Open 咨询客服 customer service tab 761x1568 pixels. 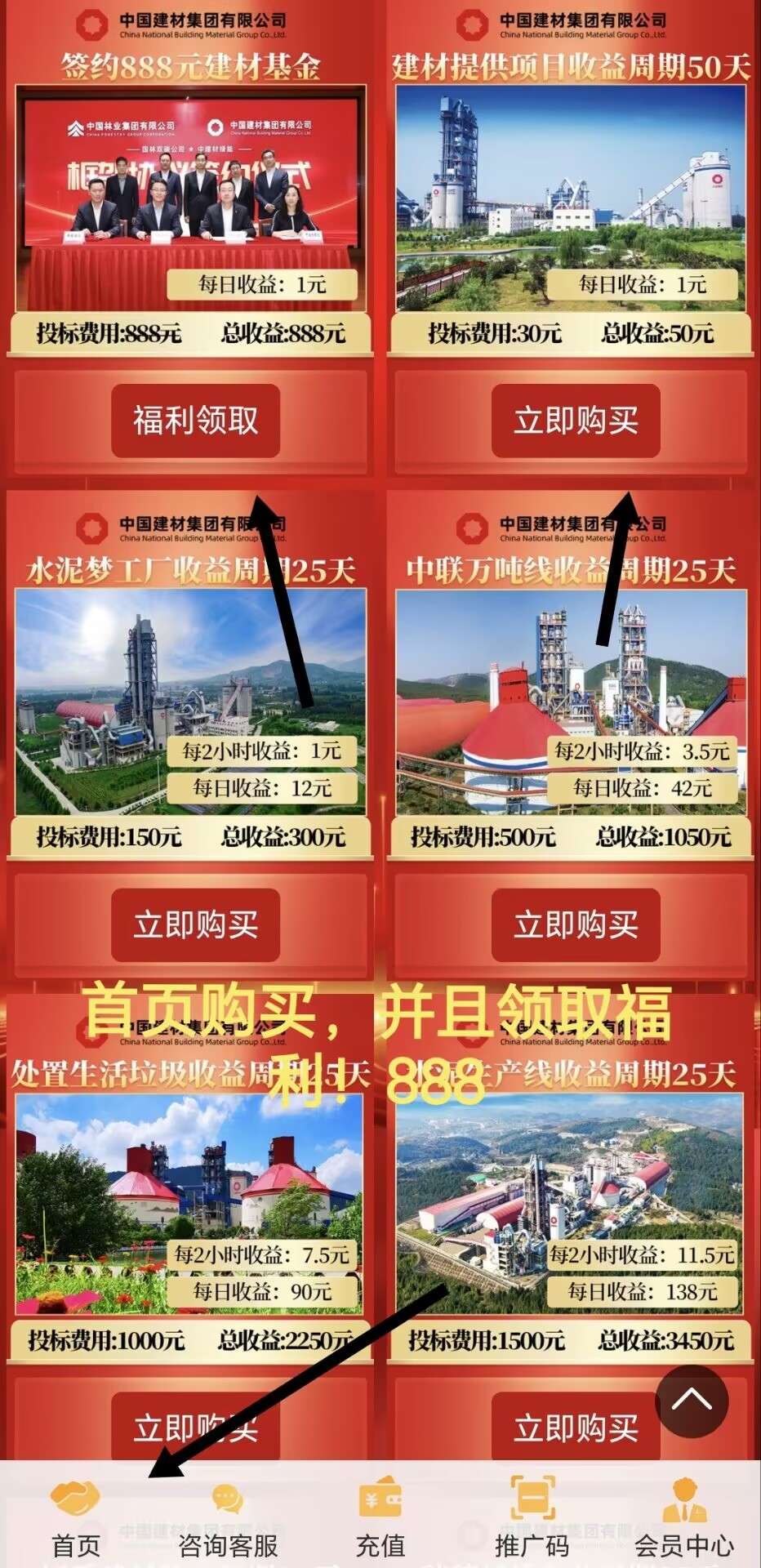(x=228, y=1517)
